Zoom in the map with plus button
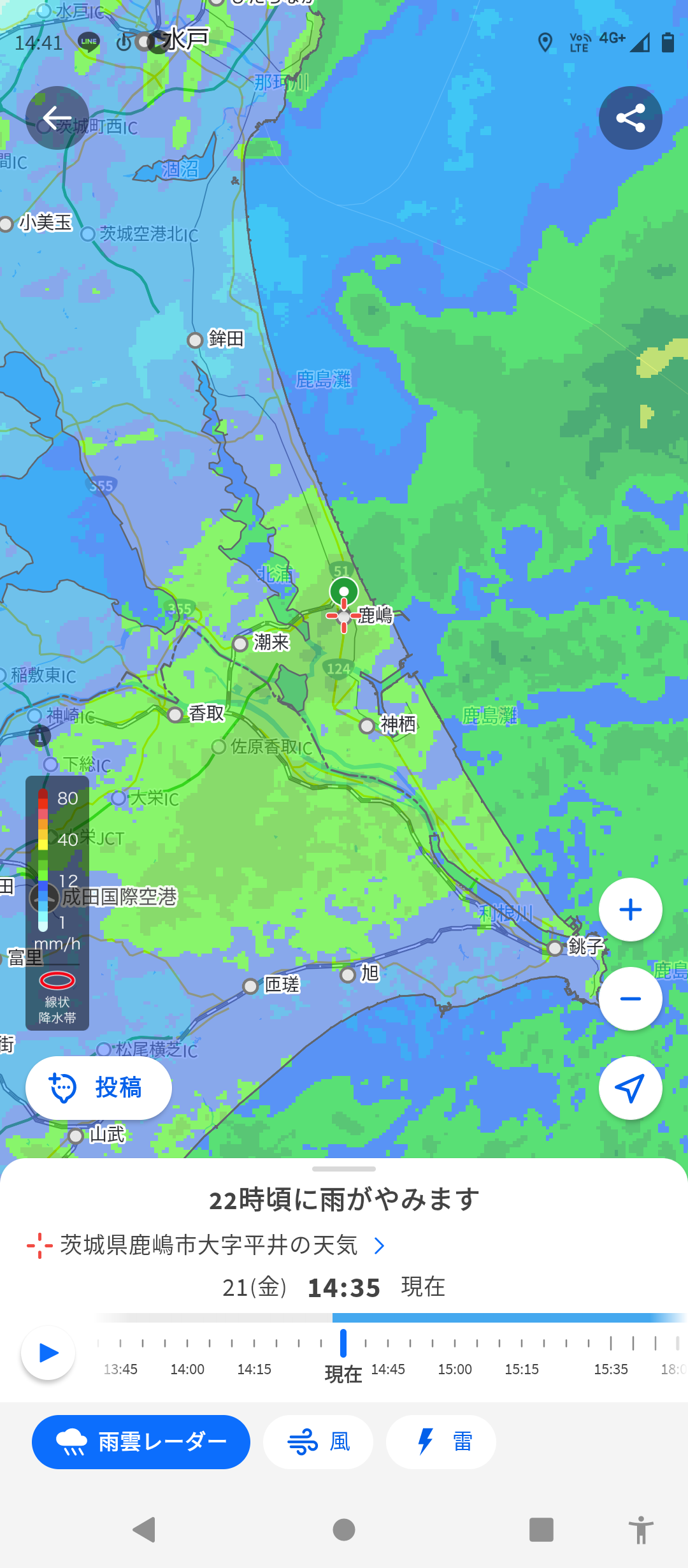 [x=630, y=910]
